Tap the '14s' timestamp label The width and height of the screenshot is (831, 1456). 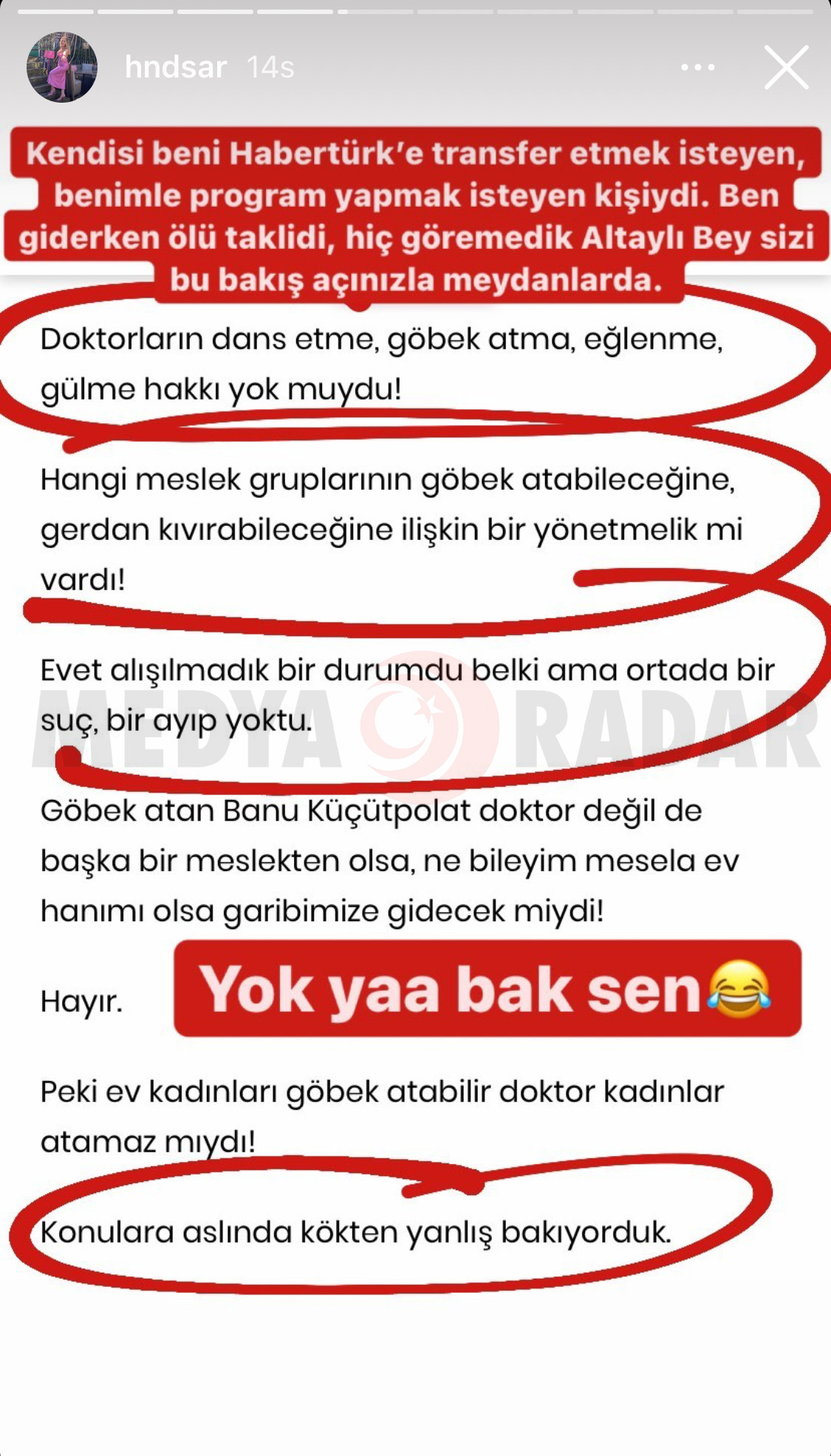[270, 66]
